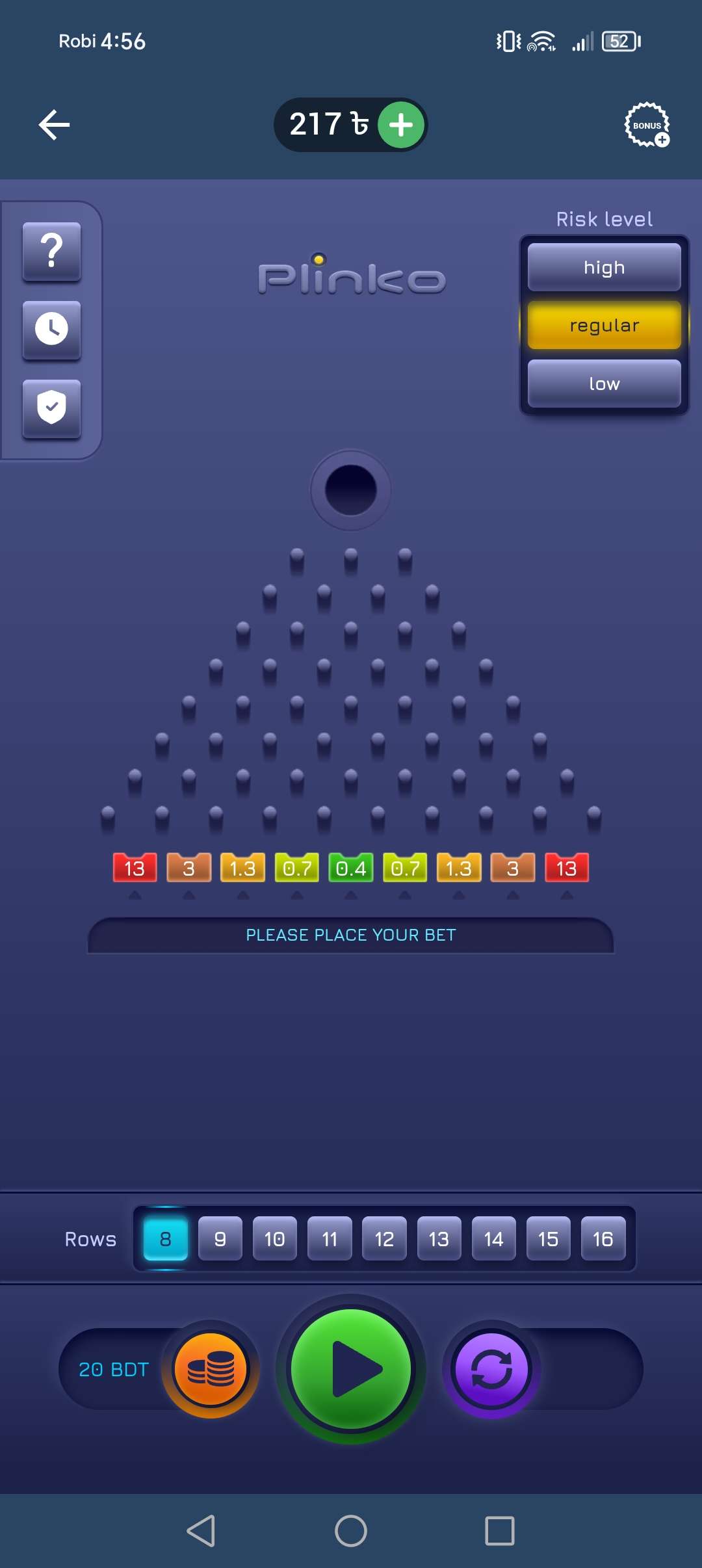702x1568 pixels.
Task: Go to the system home screen
Action: pos(351,1531)
